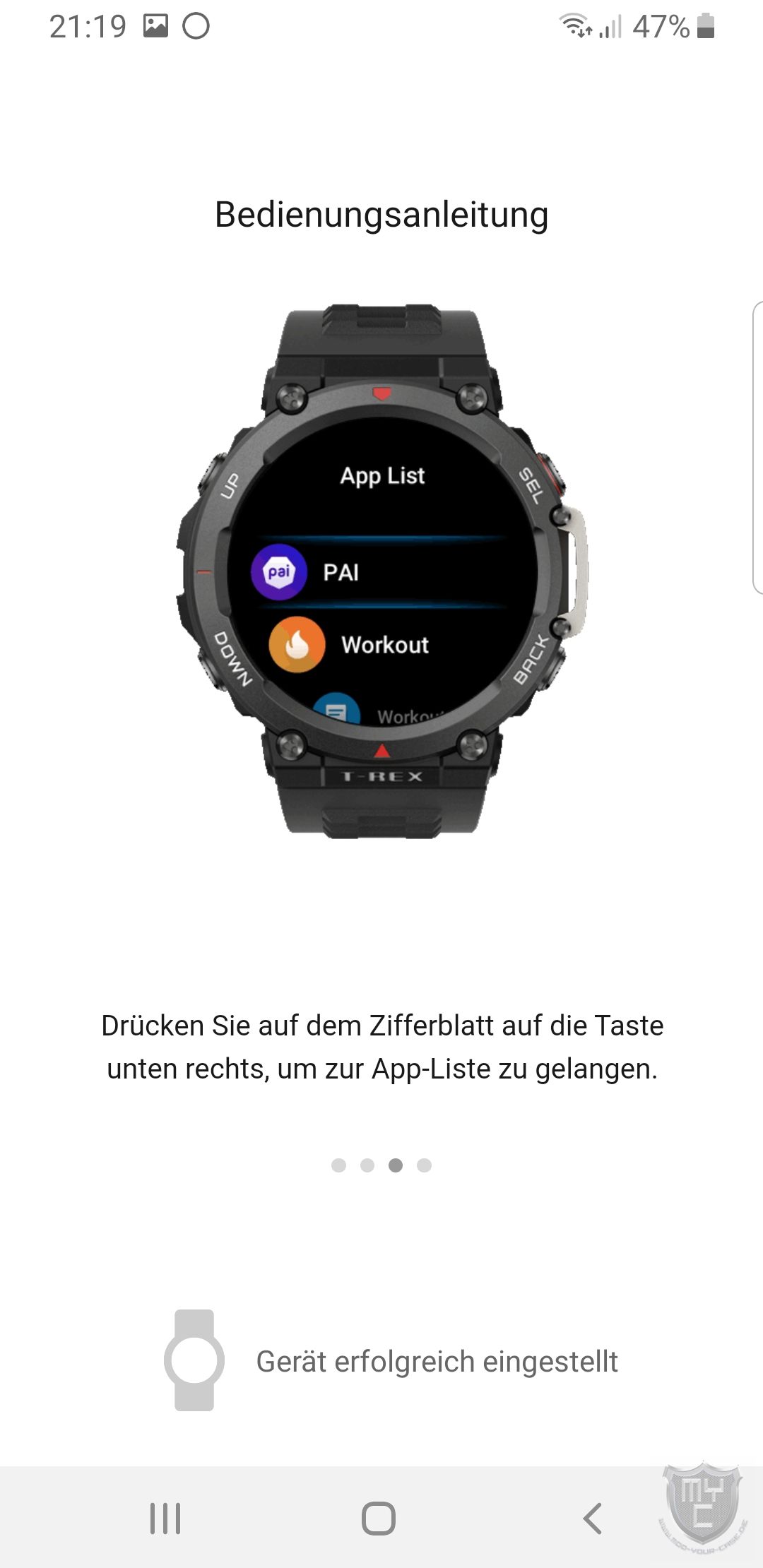Viewport: 763px width, 1568px height.
Task: Go back using system navigation arrow
Action: [x=592, y=1518]
